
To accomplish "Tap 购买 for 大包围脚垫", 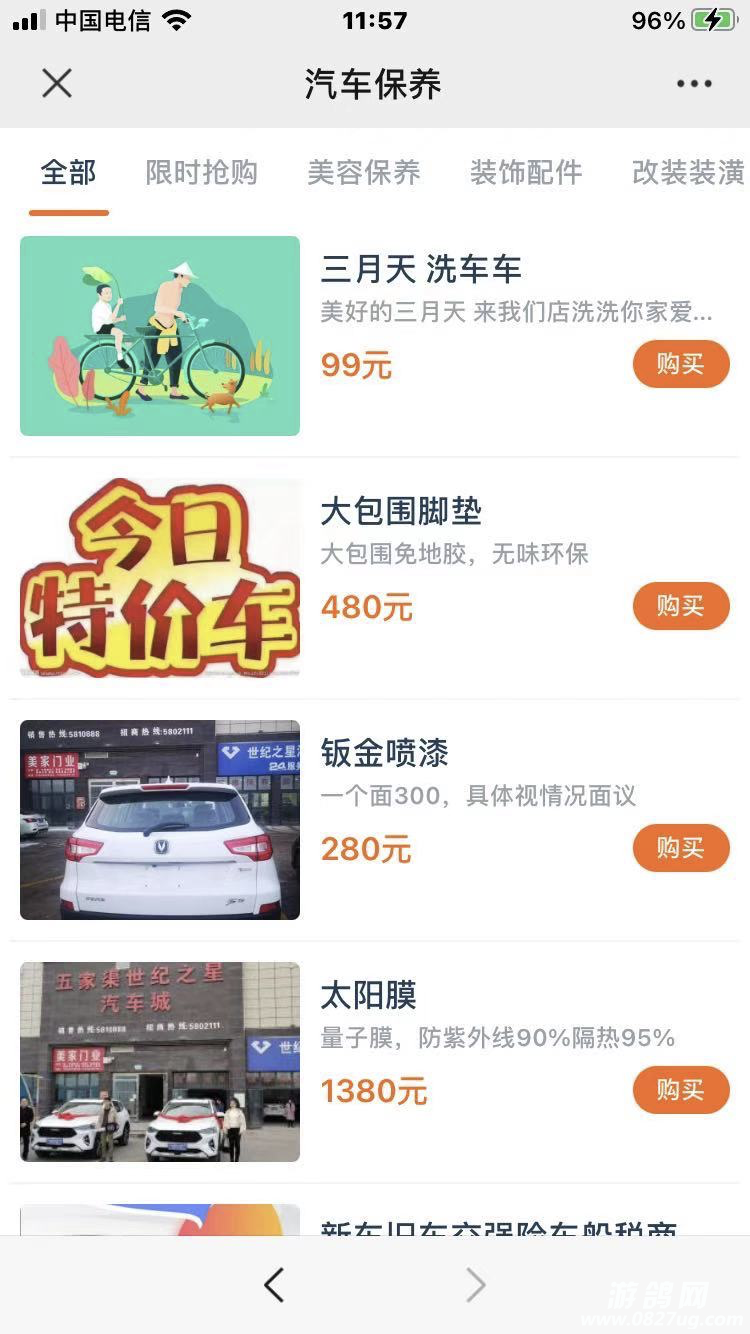I will [x=681, y=606].
